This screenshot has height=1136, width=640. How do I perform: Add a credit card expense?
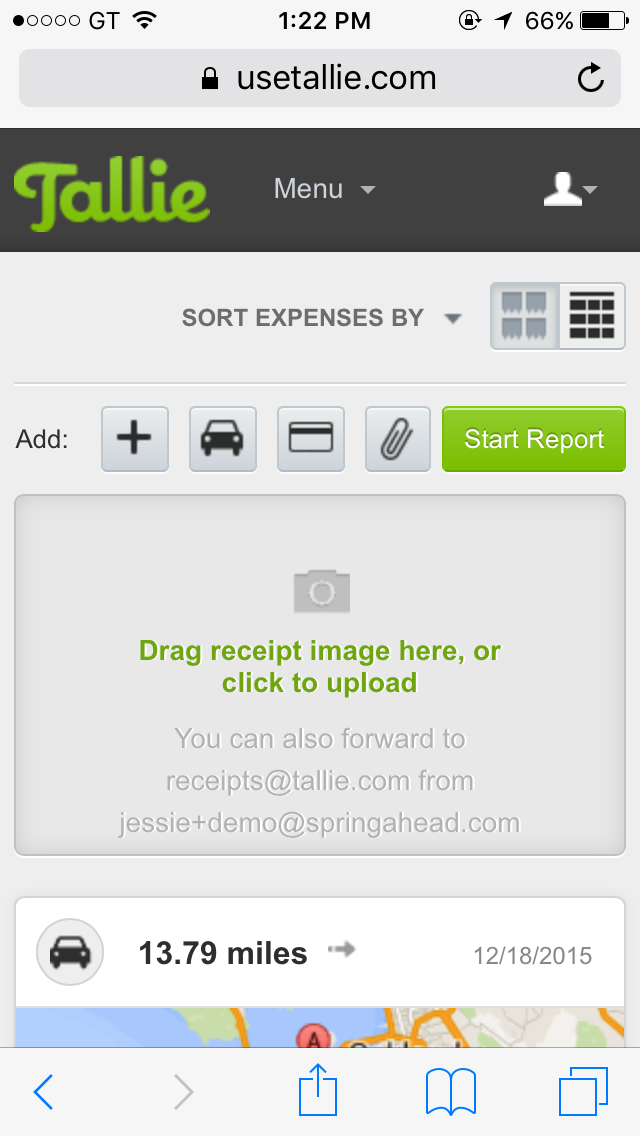tap(311, 439)
